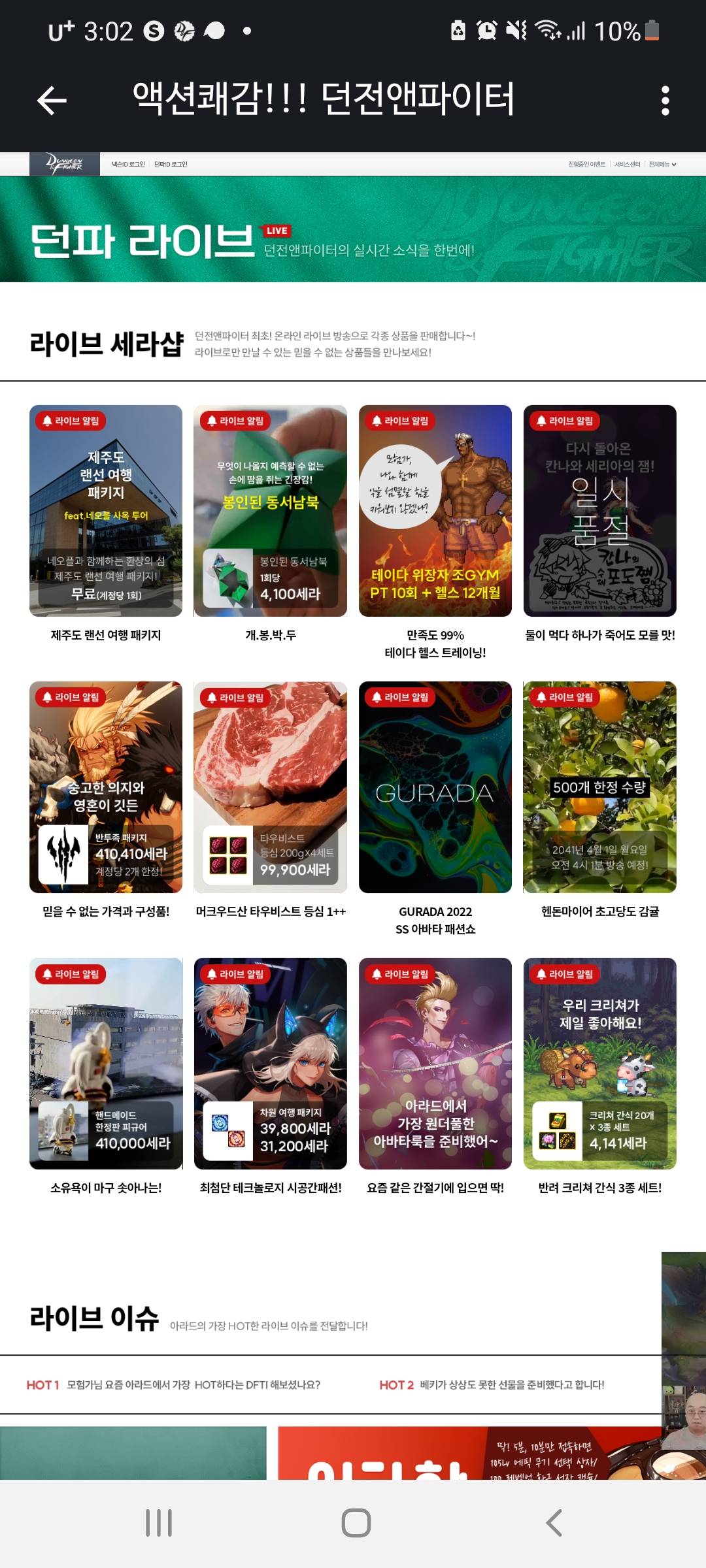Open the 서비스센터 link
This screenshot has height=1568, width=706.
627,165
